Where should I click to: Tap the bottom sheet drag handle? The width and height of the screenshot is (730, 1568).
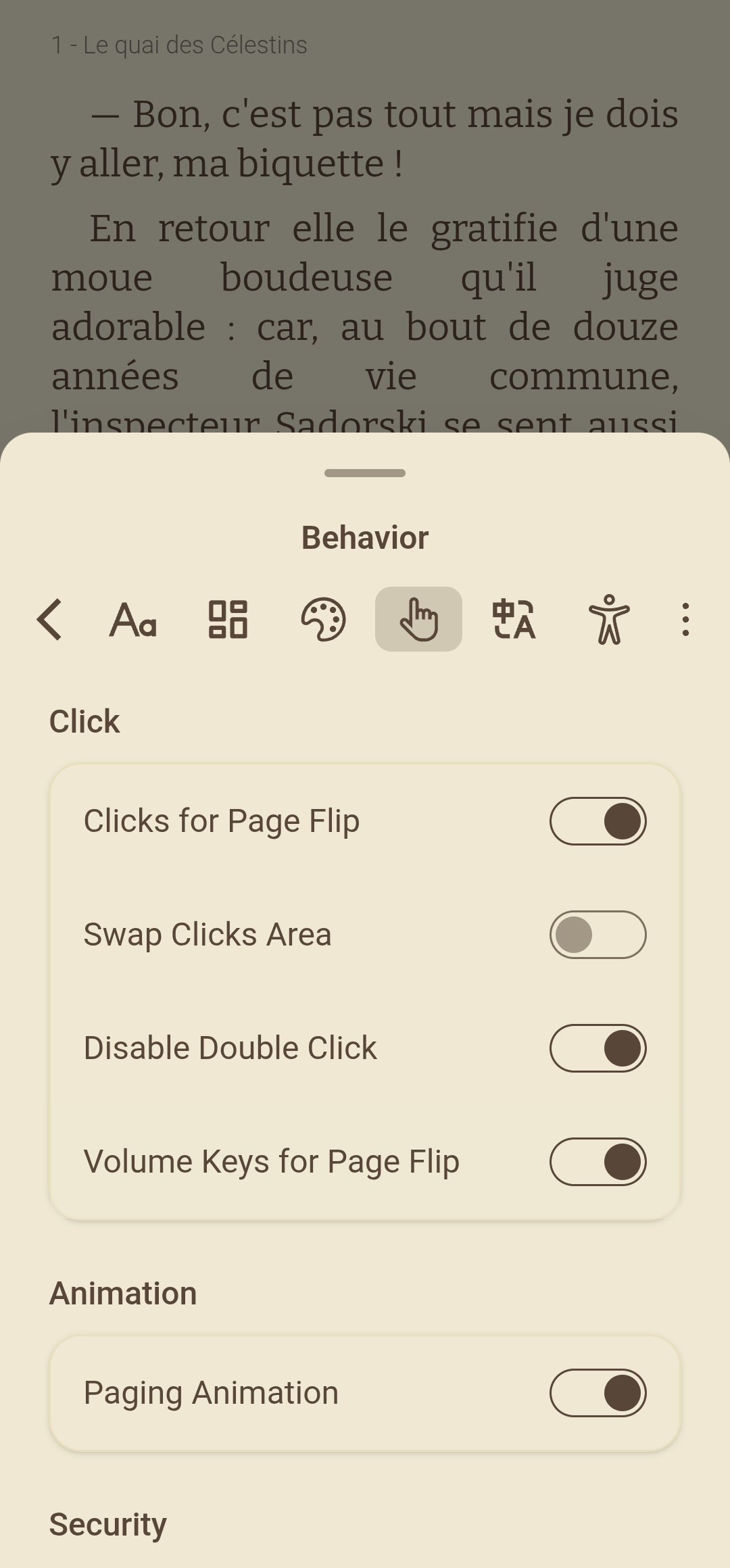point(365,473)
